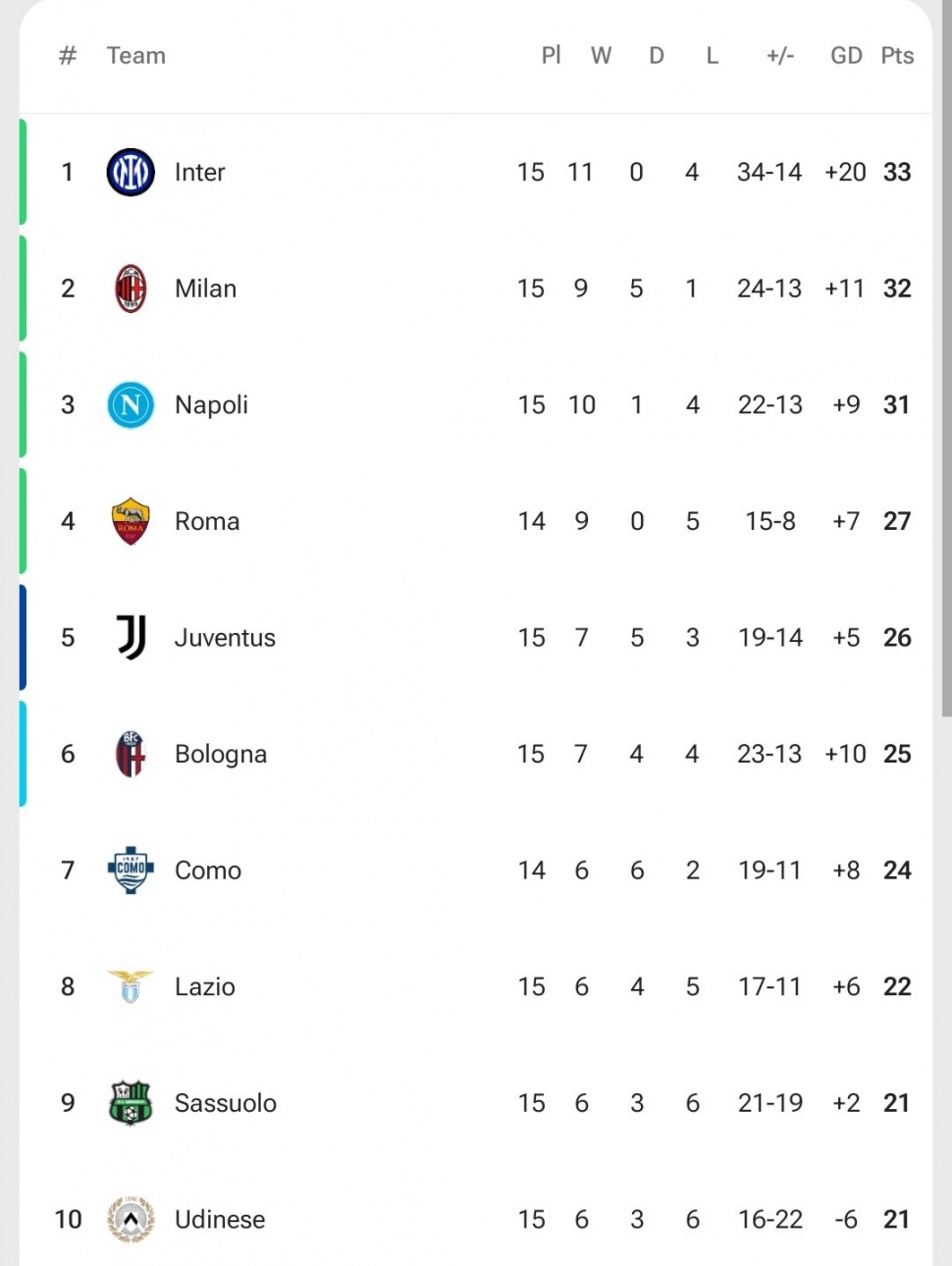Click the blue indicator bar beside Juventus

point(21,637)
